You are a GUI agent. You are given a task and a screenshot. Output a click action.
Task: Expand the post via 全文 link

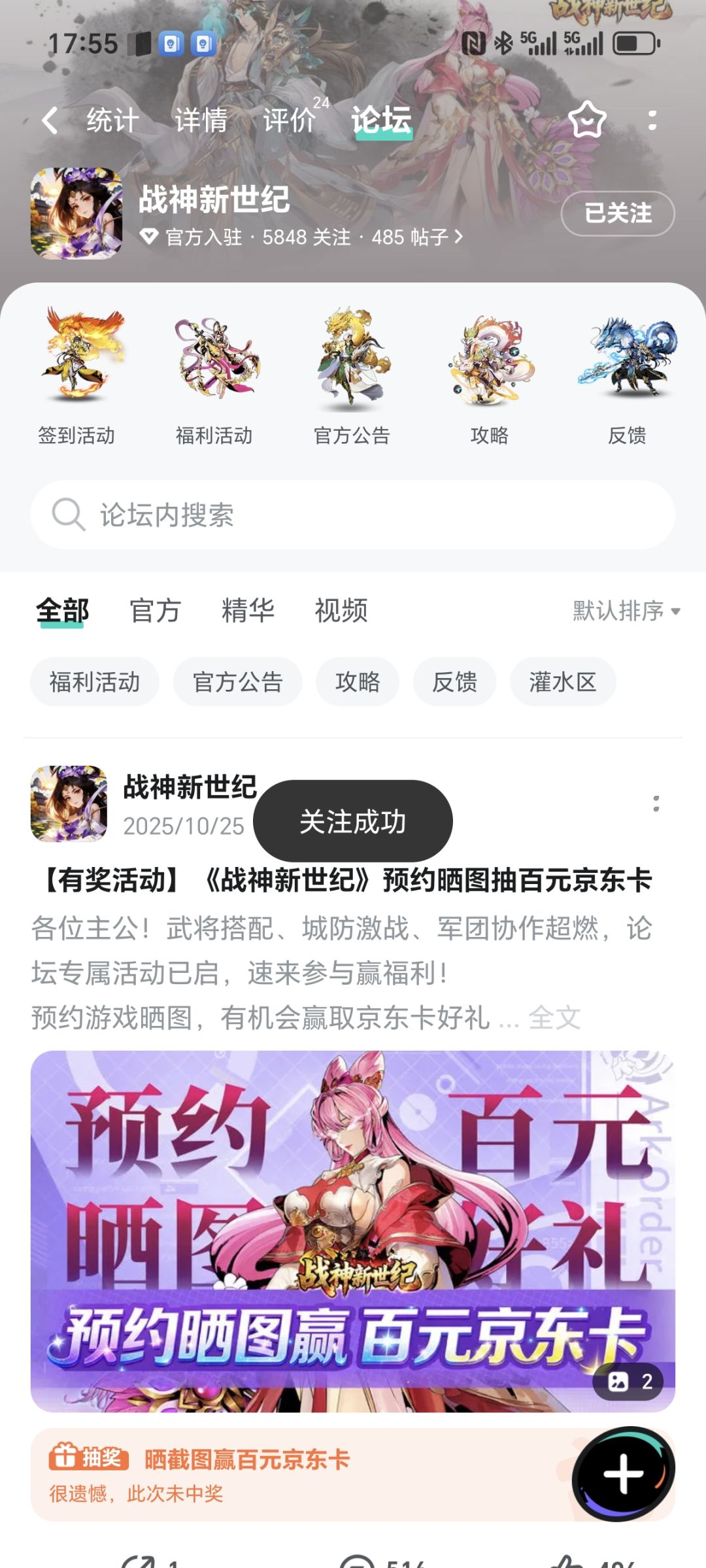coord(554,1017)
